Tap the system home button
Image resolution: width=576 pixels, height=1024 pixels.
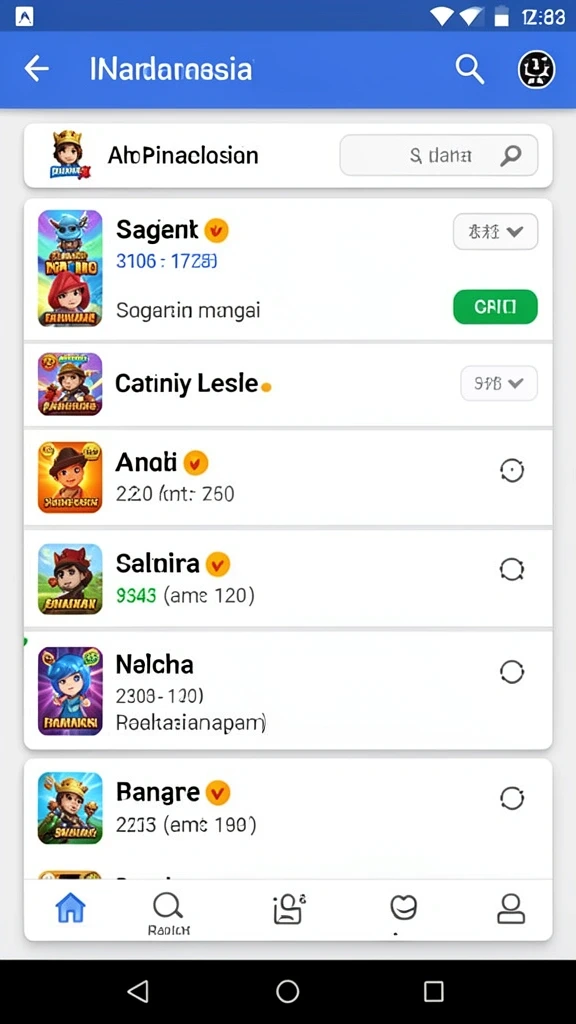click(x=287, y=991)
